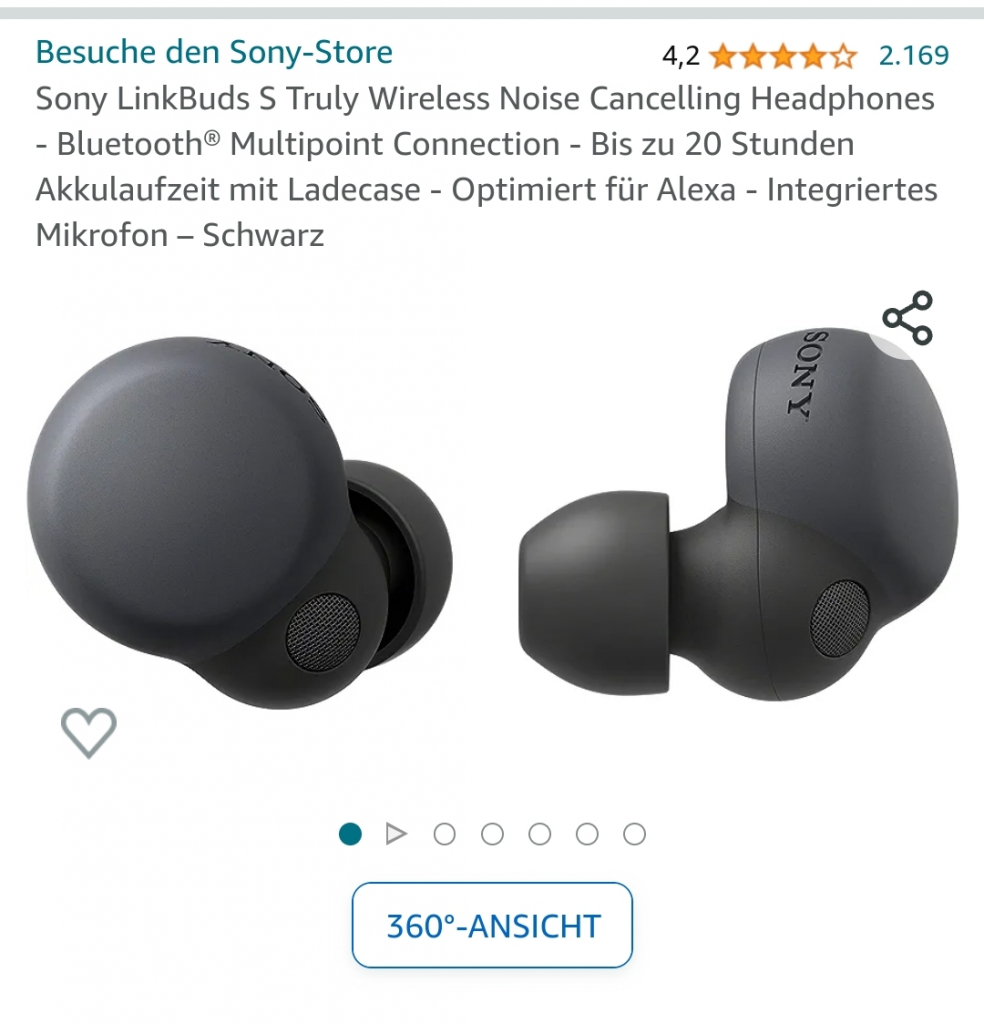This screenshot has height=1024, width=984.
Task: Jump to the product video indicator
Action: [x=397, y=834]
